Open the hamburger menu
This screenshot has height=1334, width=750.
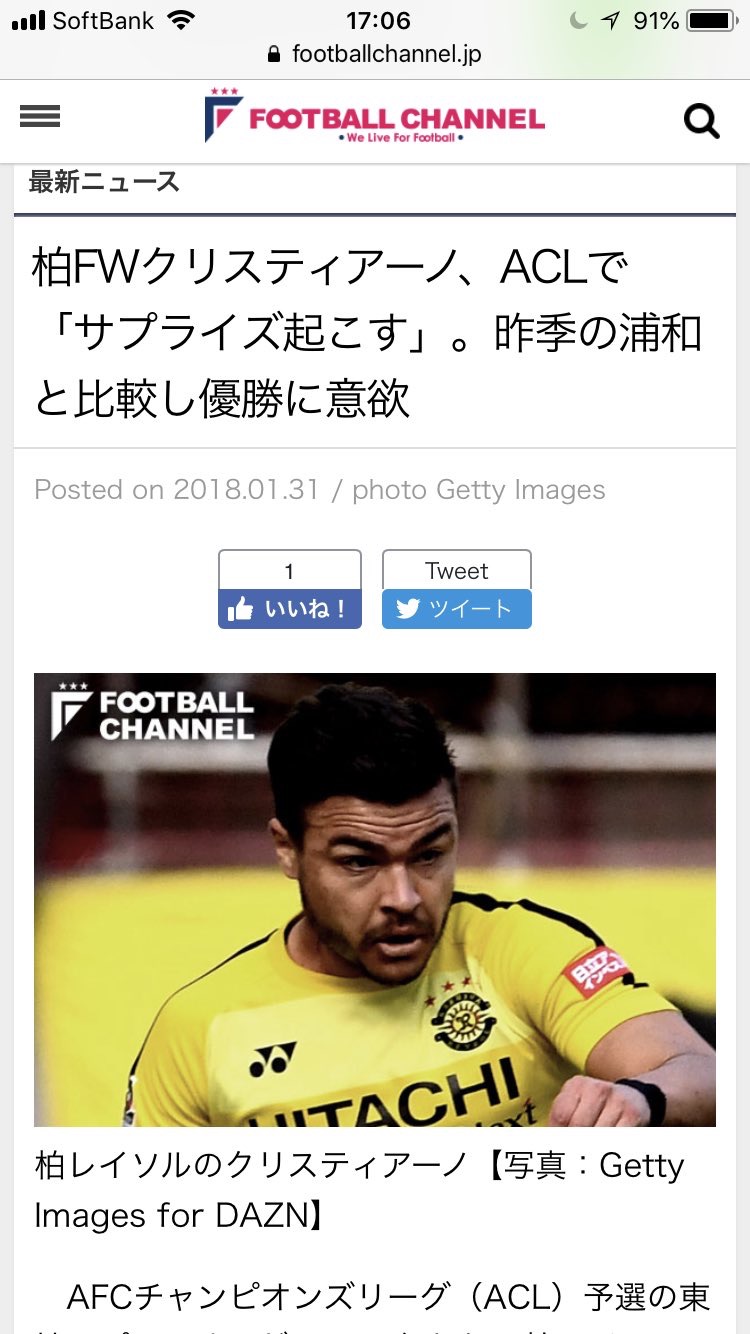tap(40, 117)
